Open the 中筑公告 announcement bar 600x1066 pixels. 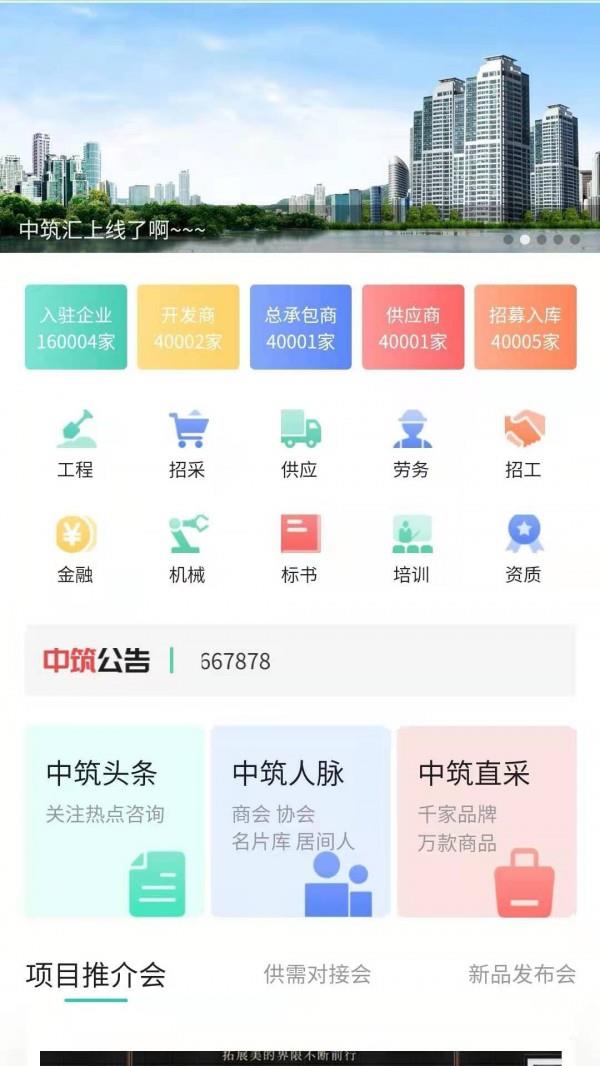(x=300, y=661)
